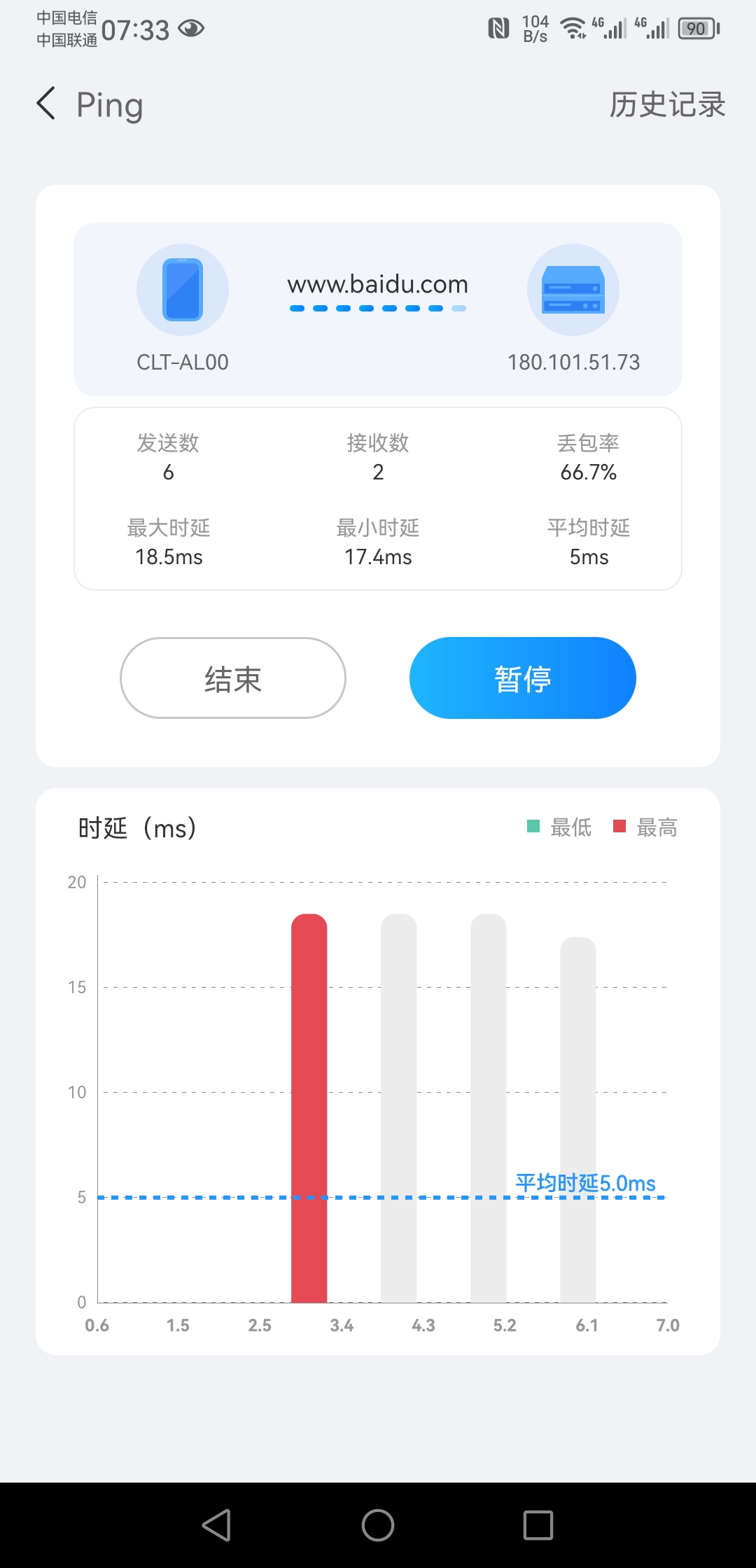
Task: Select the www.baidu.com hostname label
Action: [377, 284]
